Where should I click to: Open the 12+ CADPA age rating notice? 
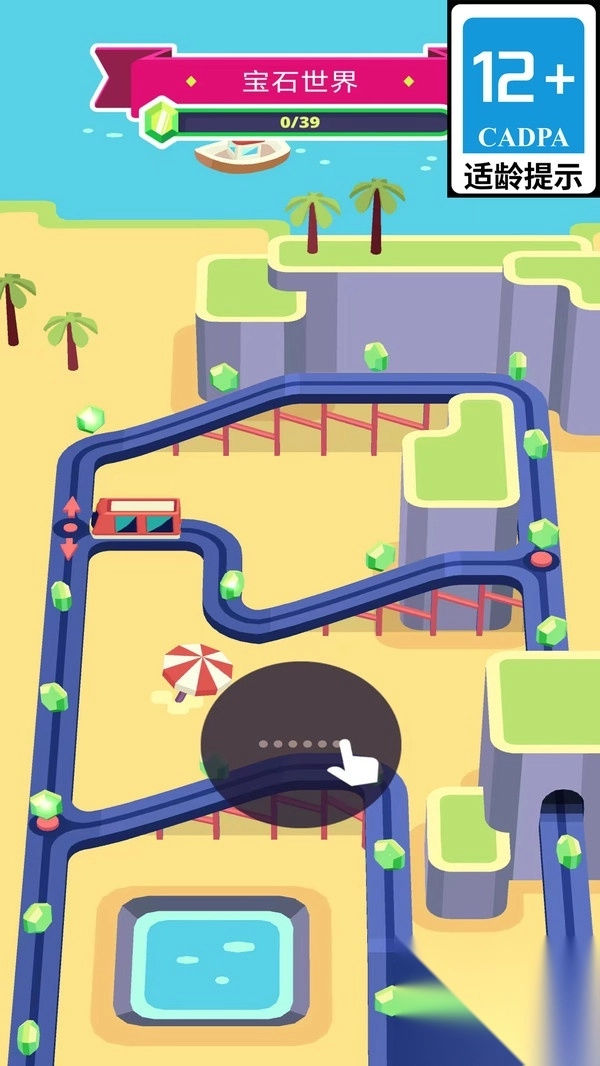click(522, 98)
